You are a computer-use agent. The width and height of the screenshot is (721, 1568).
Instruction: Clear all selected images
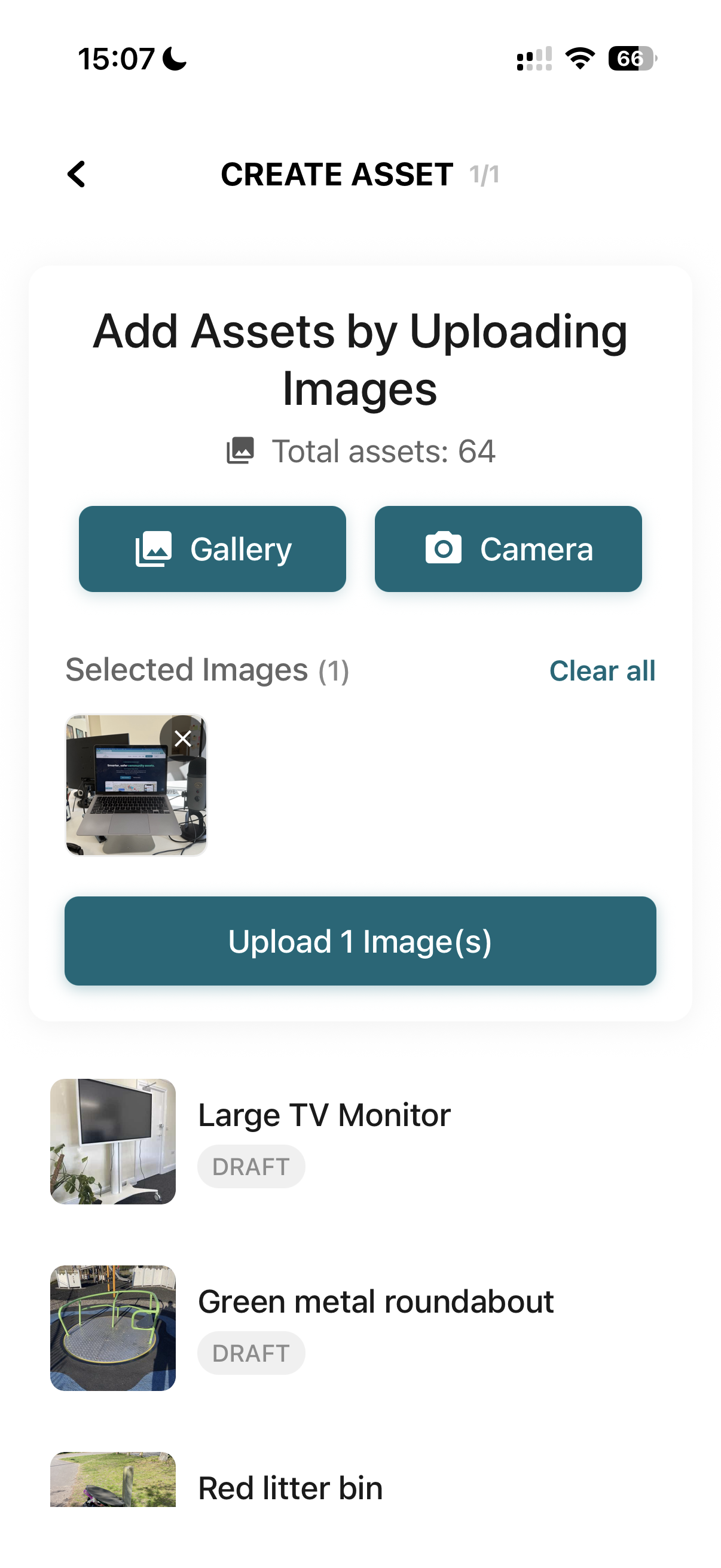602,670
